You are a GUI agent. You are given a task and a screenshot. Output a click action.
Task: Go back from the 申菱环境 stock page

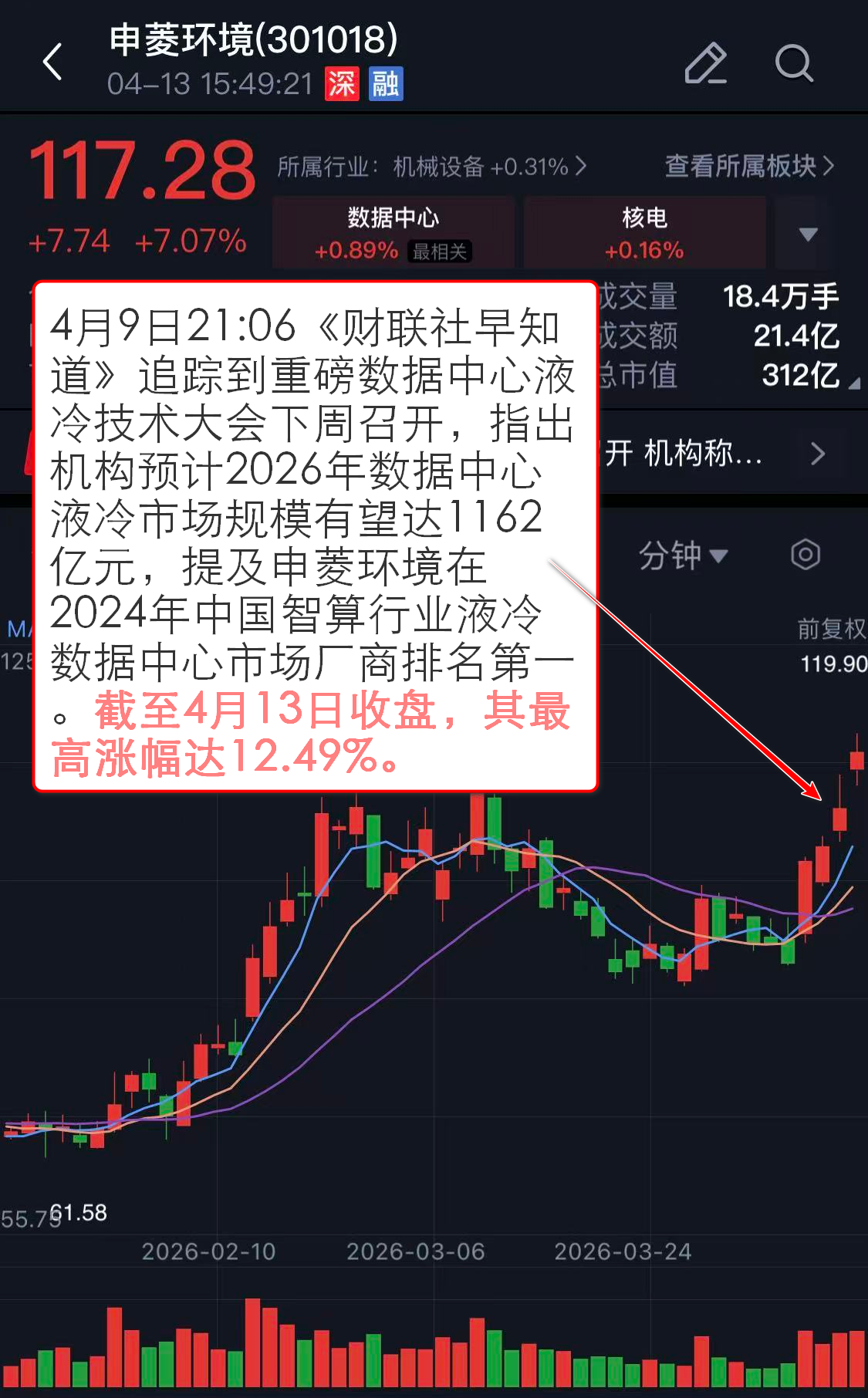pos(52,62)
